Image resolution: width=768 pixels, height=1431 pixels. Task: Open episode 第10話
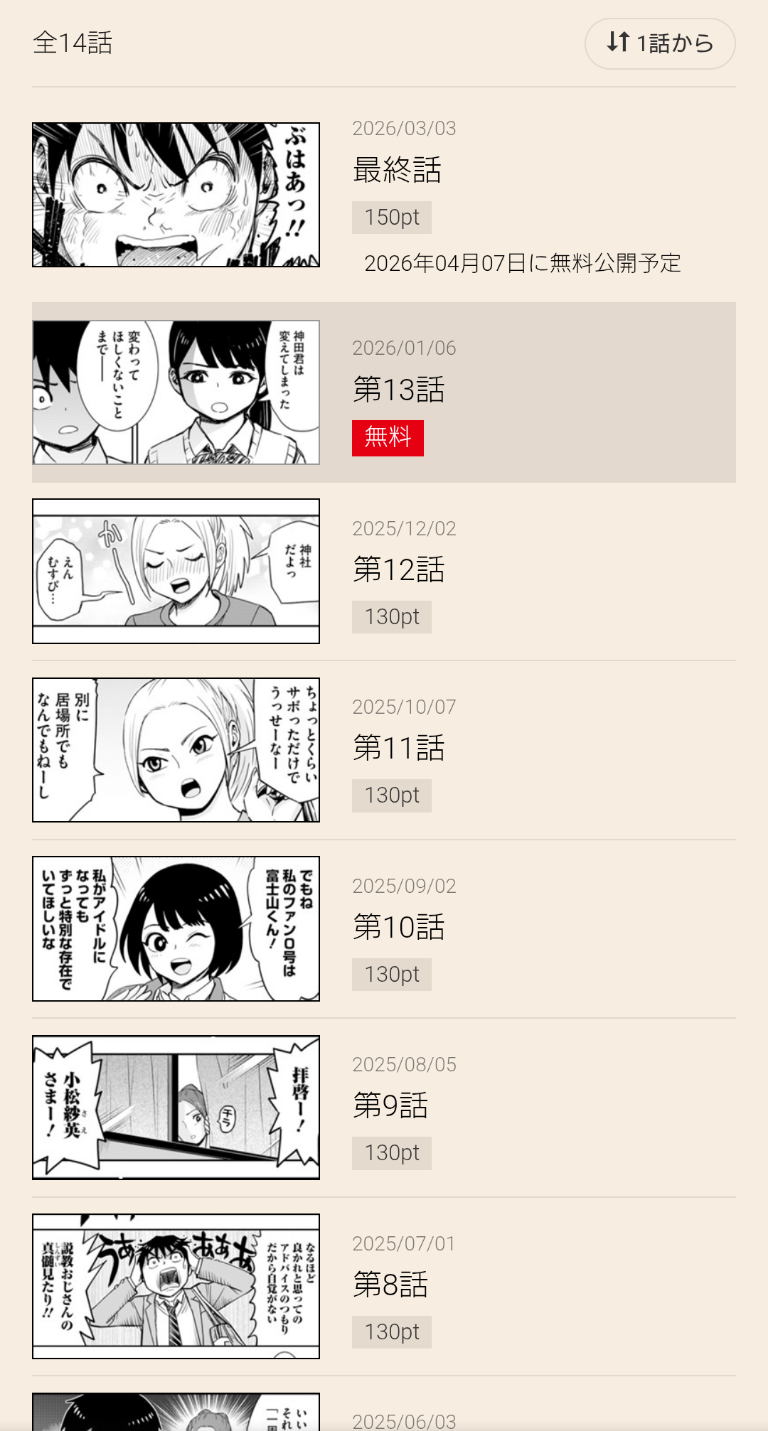tap(398, 927)
